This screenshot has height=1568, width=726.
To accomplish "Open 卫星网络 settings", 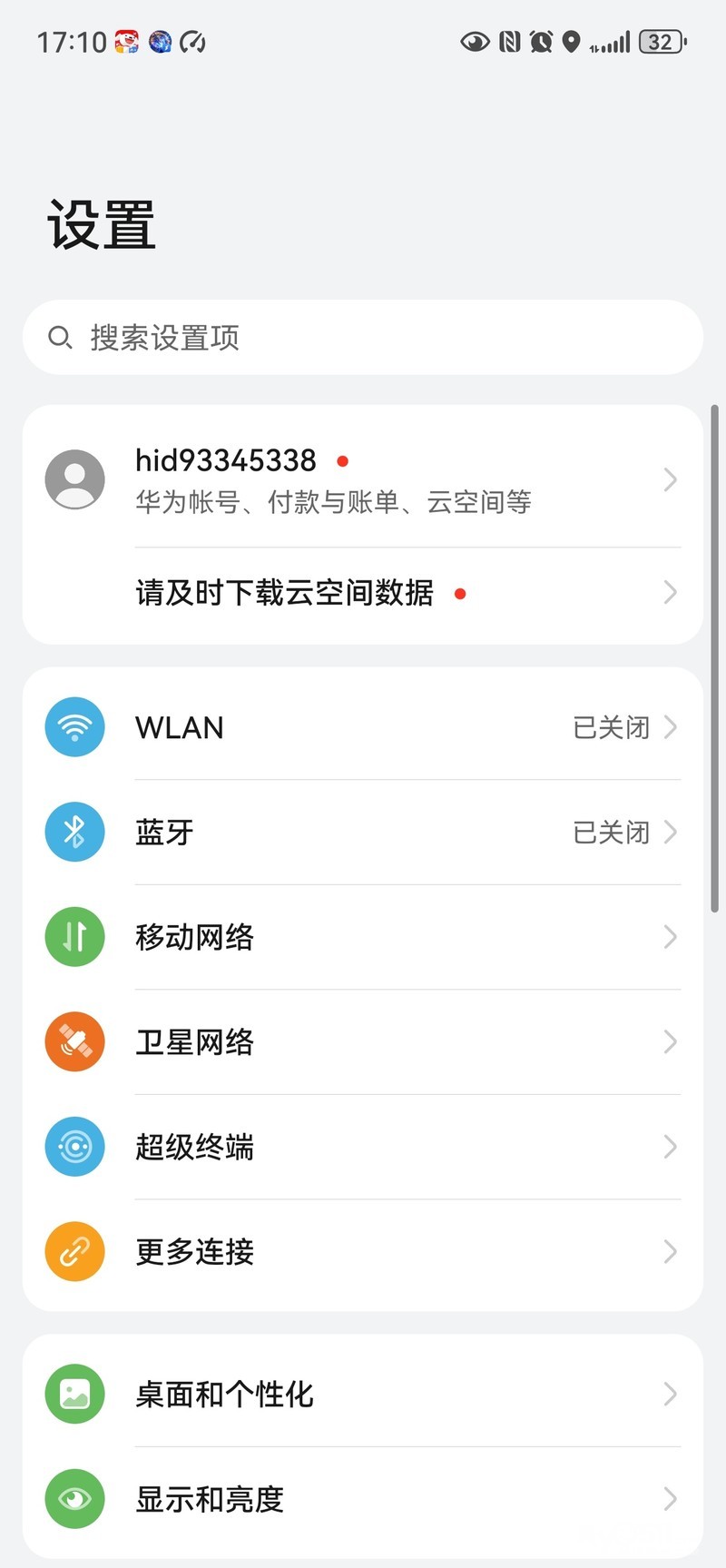I will point(363,1042).
